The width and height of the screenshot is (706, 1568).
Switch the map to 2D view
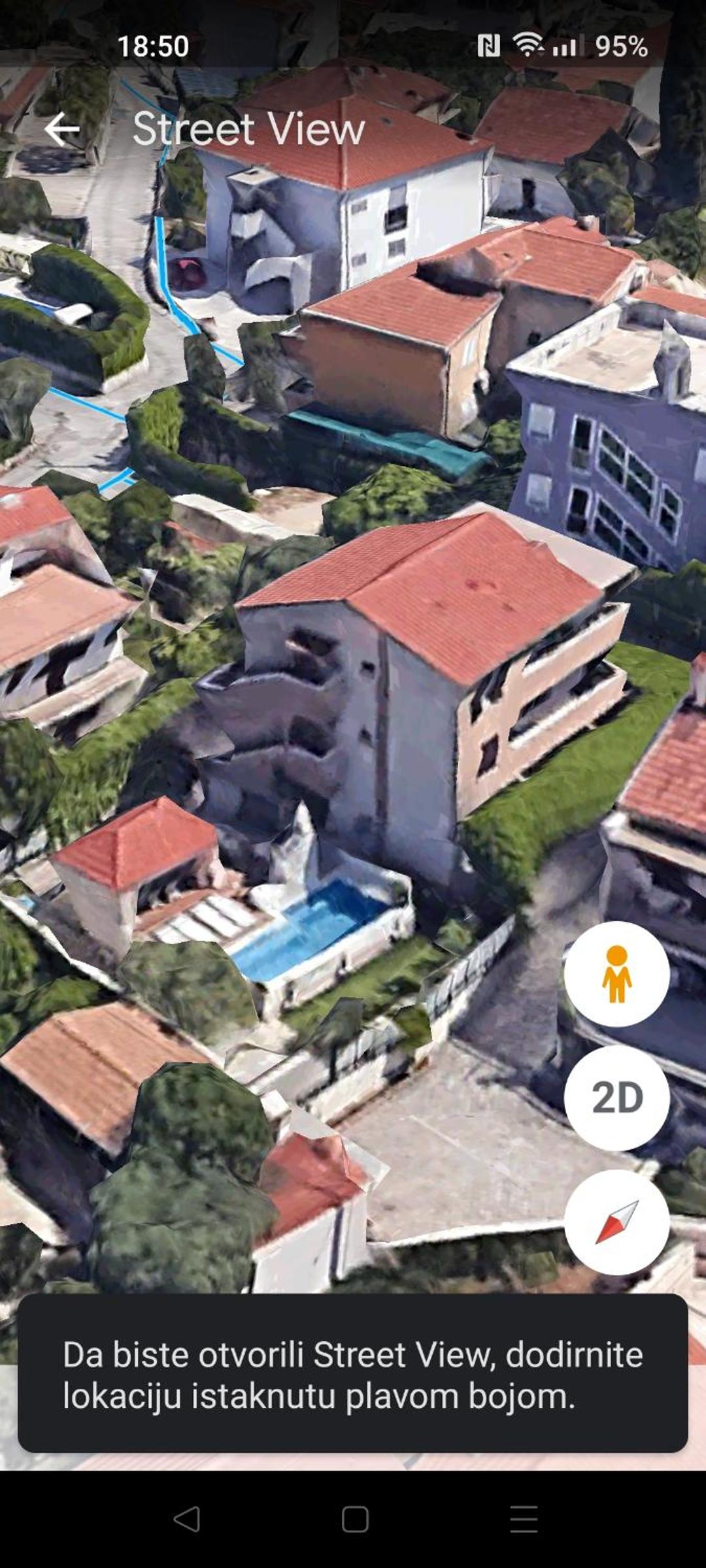616,1098
